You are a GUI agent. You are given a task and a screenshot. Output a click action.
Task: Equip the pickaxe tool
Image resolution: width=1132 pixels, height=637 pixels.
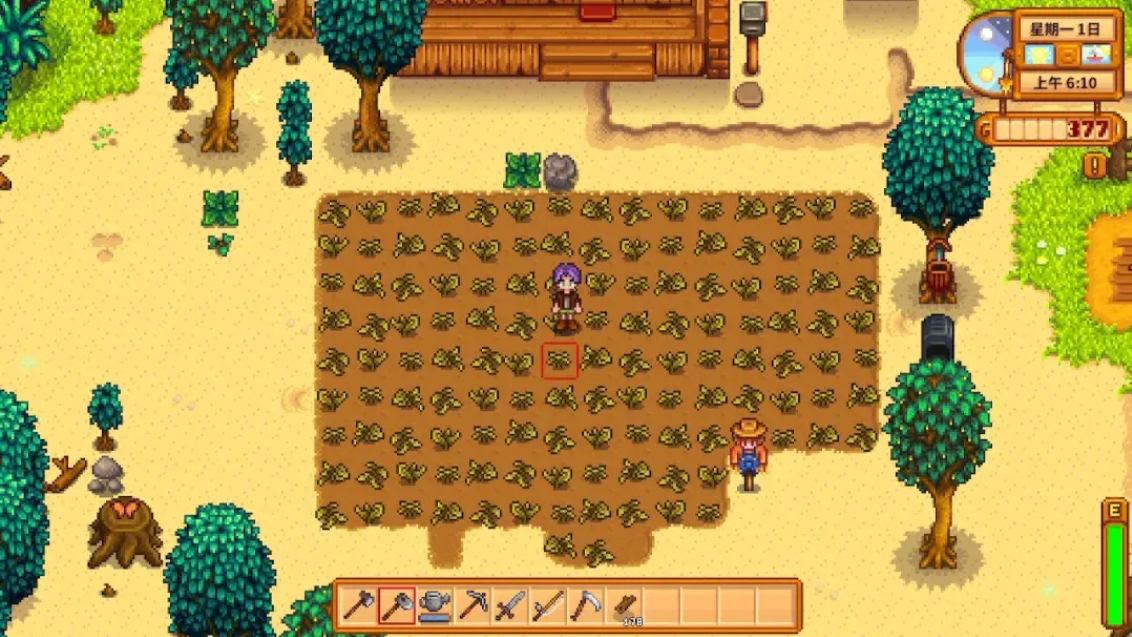point(473,605)
